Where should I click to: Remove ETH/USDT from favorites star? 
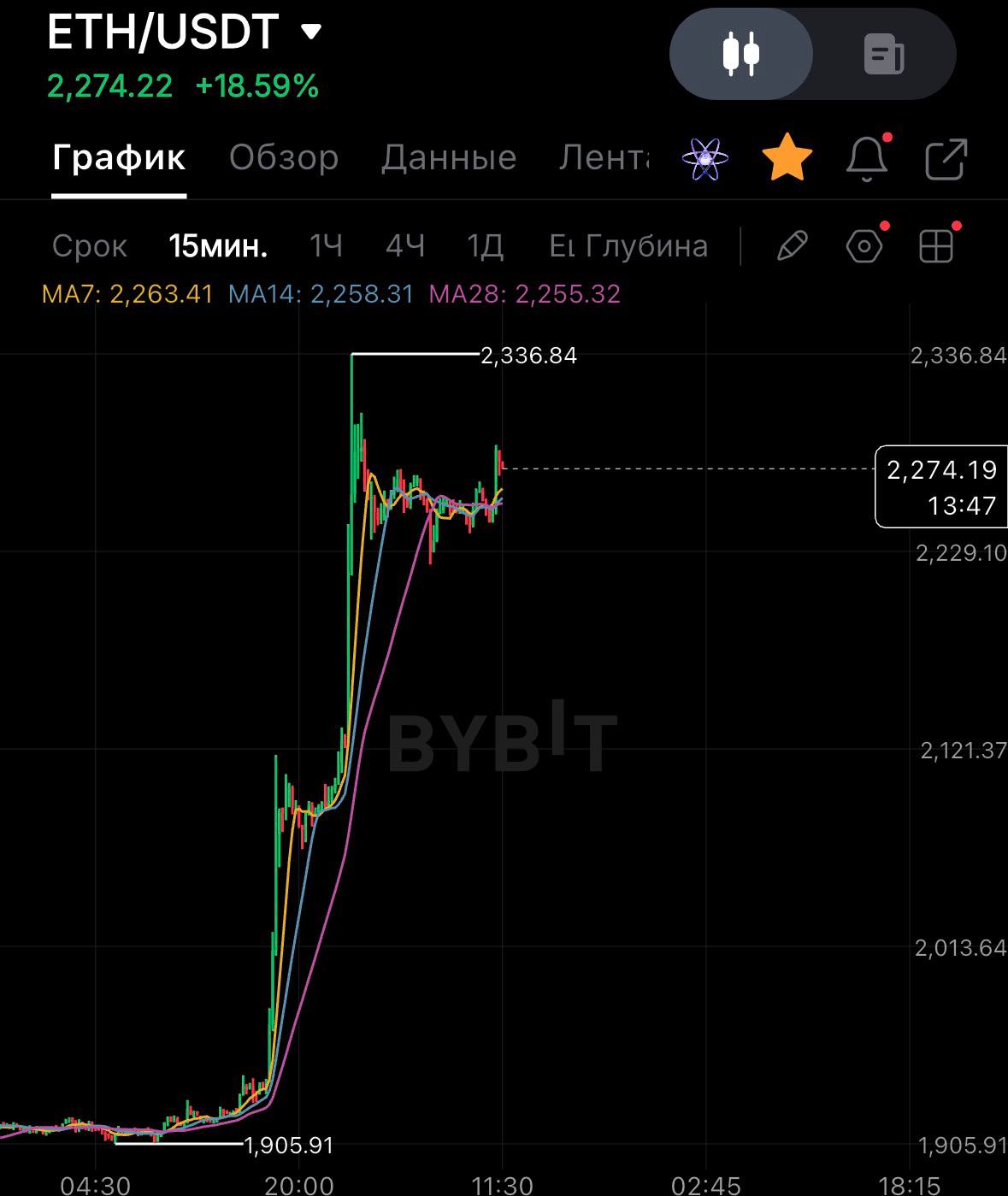(x=787, y=158)
